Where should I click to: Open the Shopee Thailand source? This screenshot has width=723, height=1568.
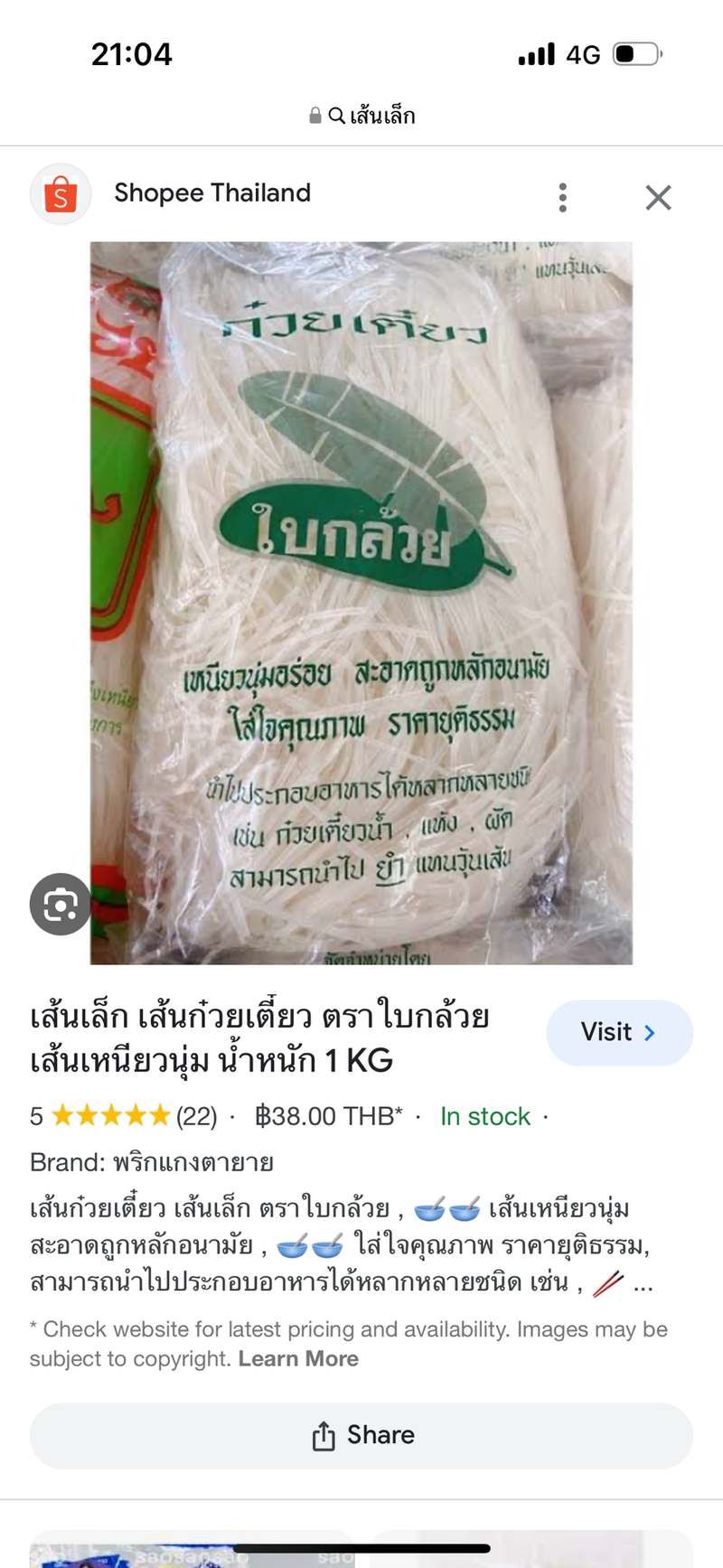point(211,193)
